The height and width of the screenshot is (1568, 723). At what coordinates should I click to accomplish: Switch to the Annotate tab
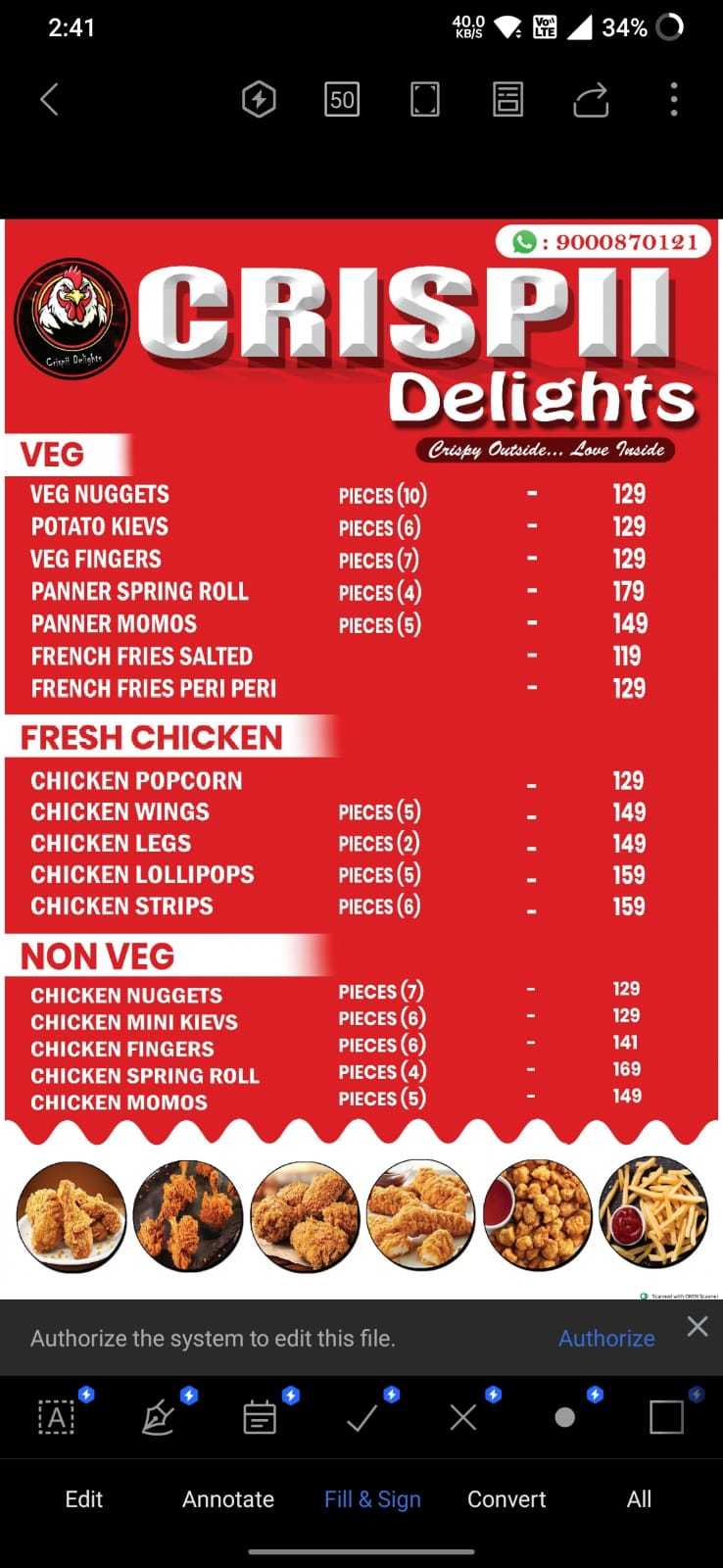[227, 1498]
